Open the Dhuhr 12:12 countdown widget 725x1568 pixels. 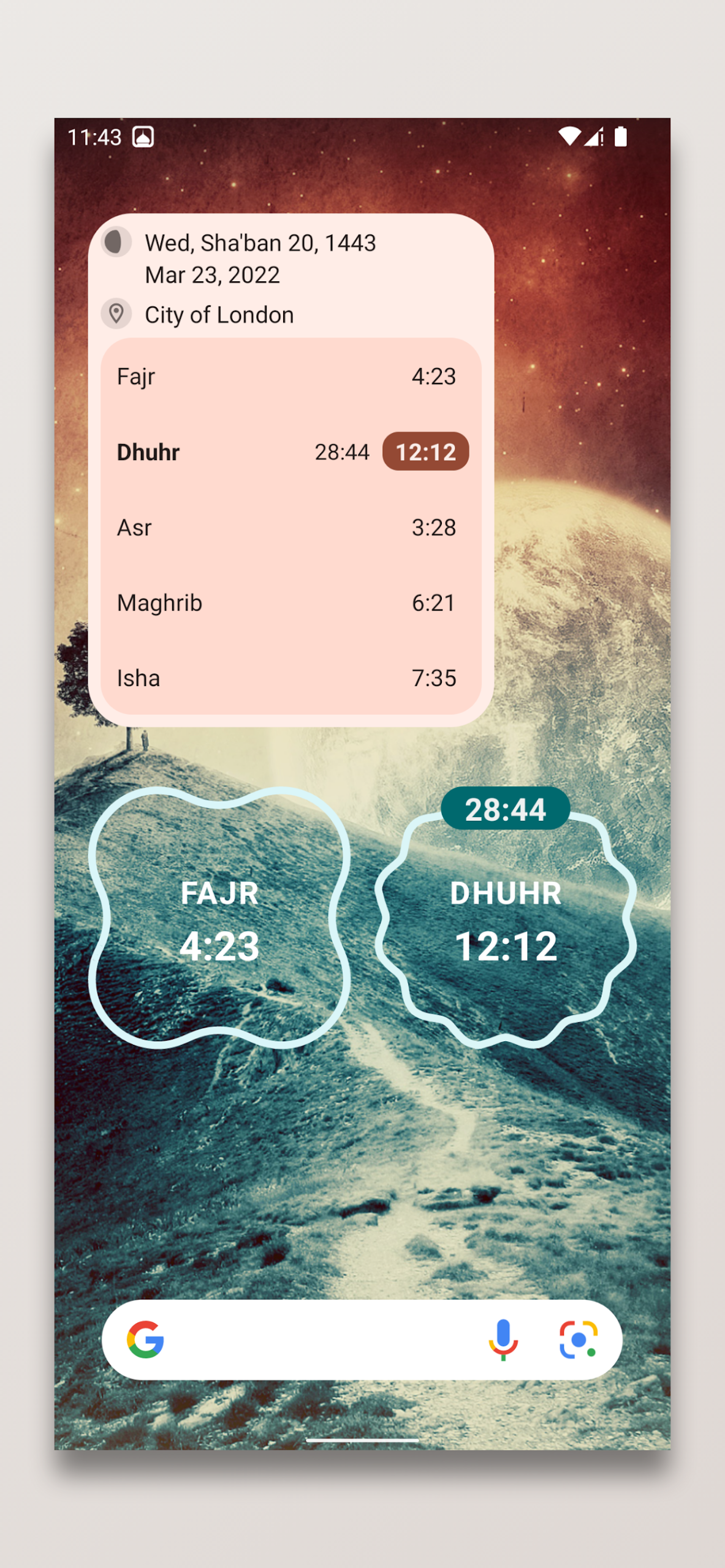click(506, 918)
